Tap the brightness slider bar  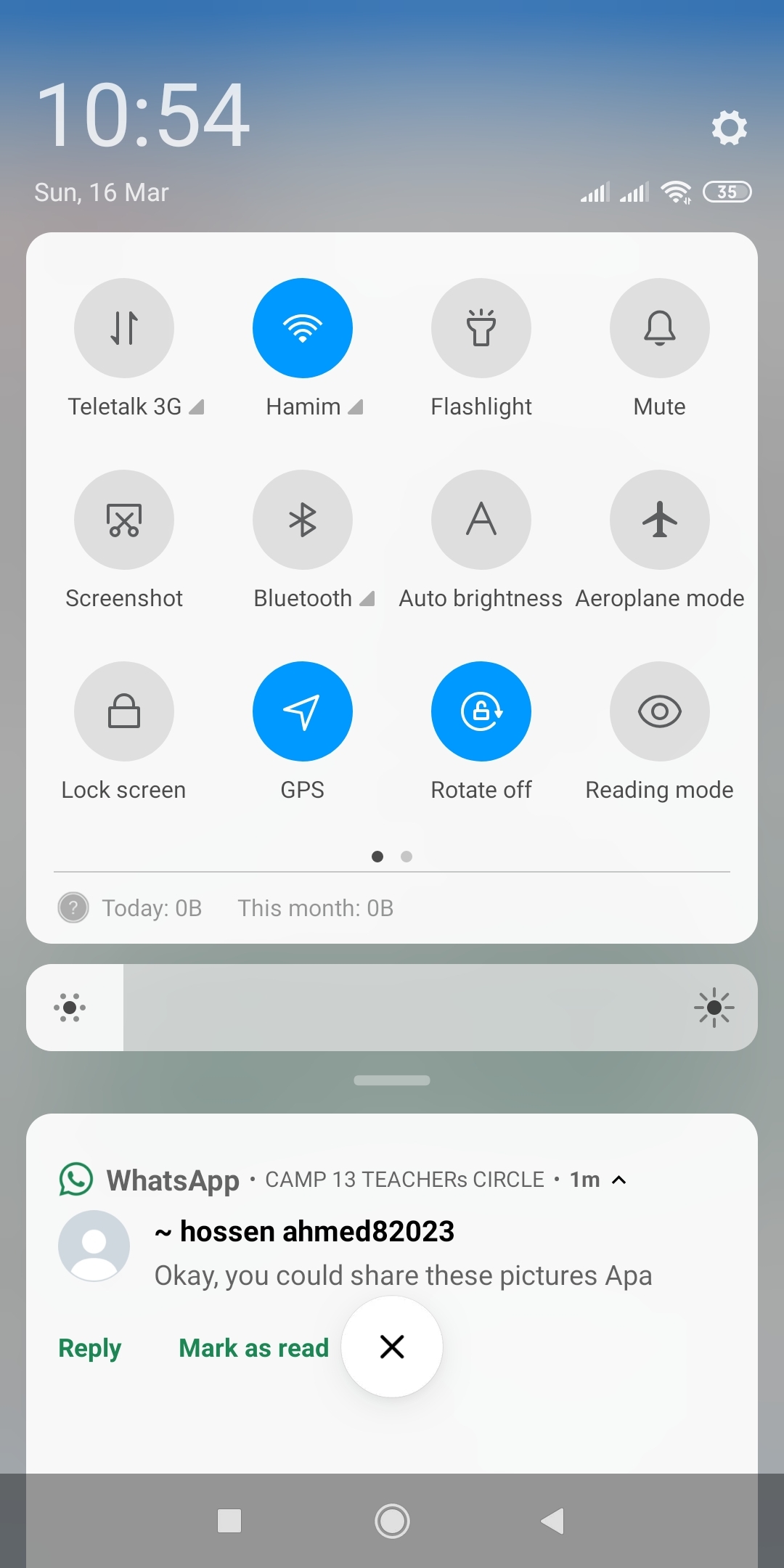tap(392, 1008)
